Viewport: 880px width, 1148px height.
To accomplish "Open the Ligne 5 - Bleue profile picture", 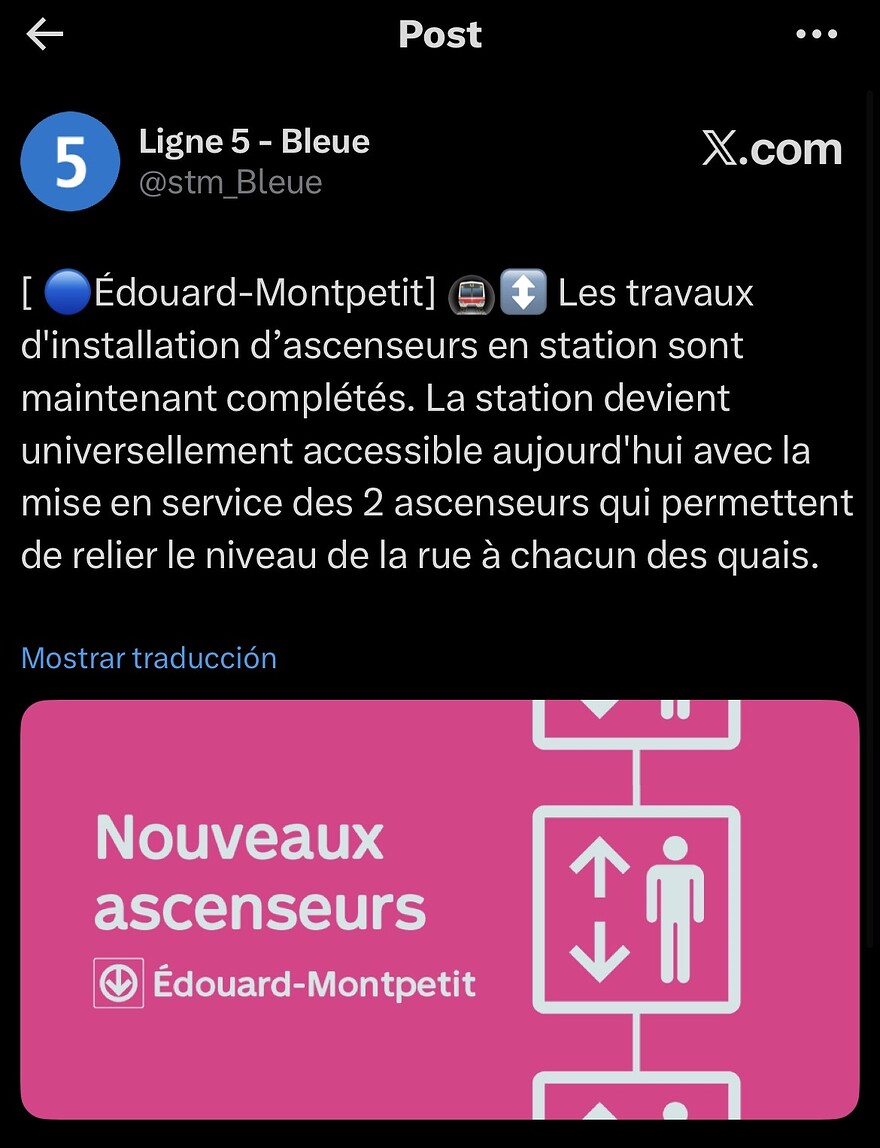I will click(70, 161).
